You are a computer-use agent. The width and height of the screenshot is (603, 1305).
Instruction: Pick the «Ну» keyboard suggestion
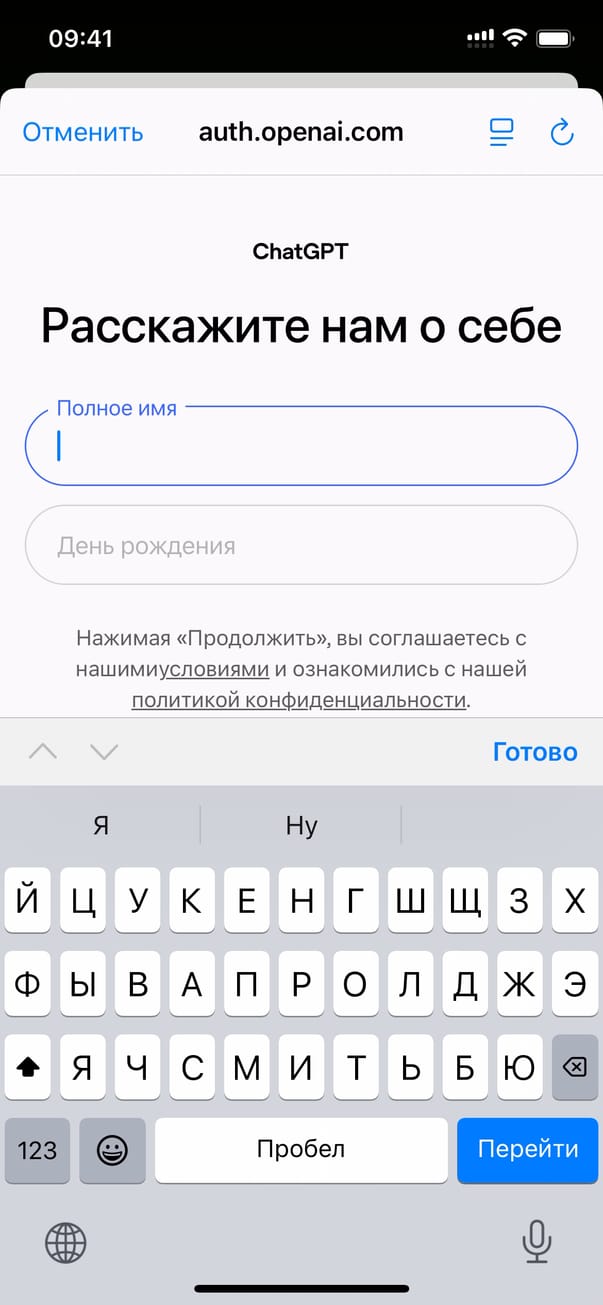pyautogui.click(x=301, y=825)
